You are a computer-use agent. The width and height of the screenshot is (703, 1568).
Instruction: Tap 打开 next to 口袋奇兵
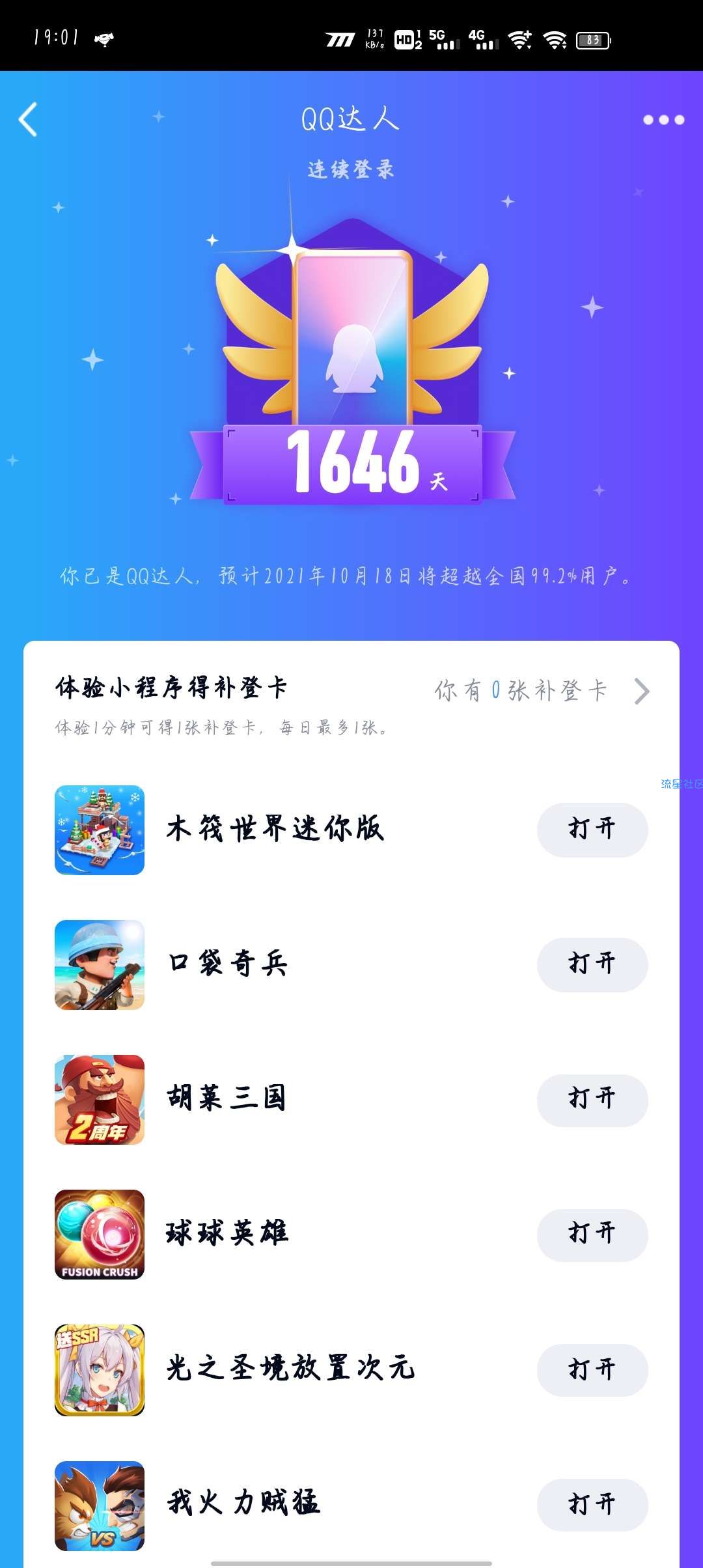pos(592,964)
